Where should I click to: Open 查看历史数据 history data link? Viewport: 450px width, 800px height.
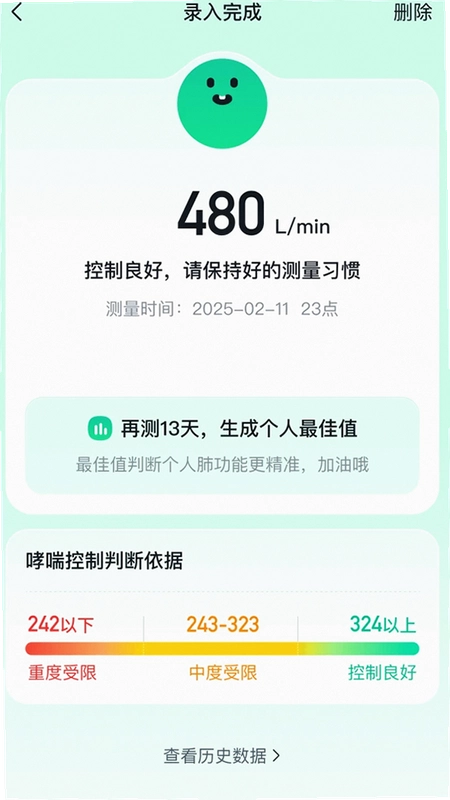click(222, 756)
